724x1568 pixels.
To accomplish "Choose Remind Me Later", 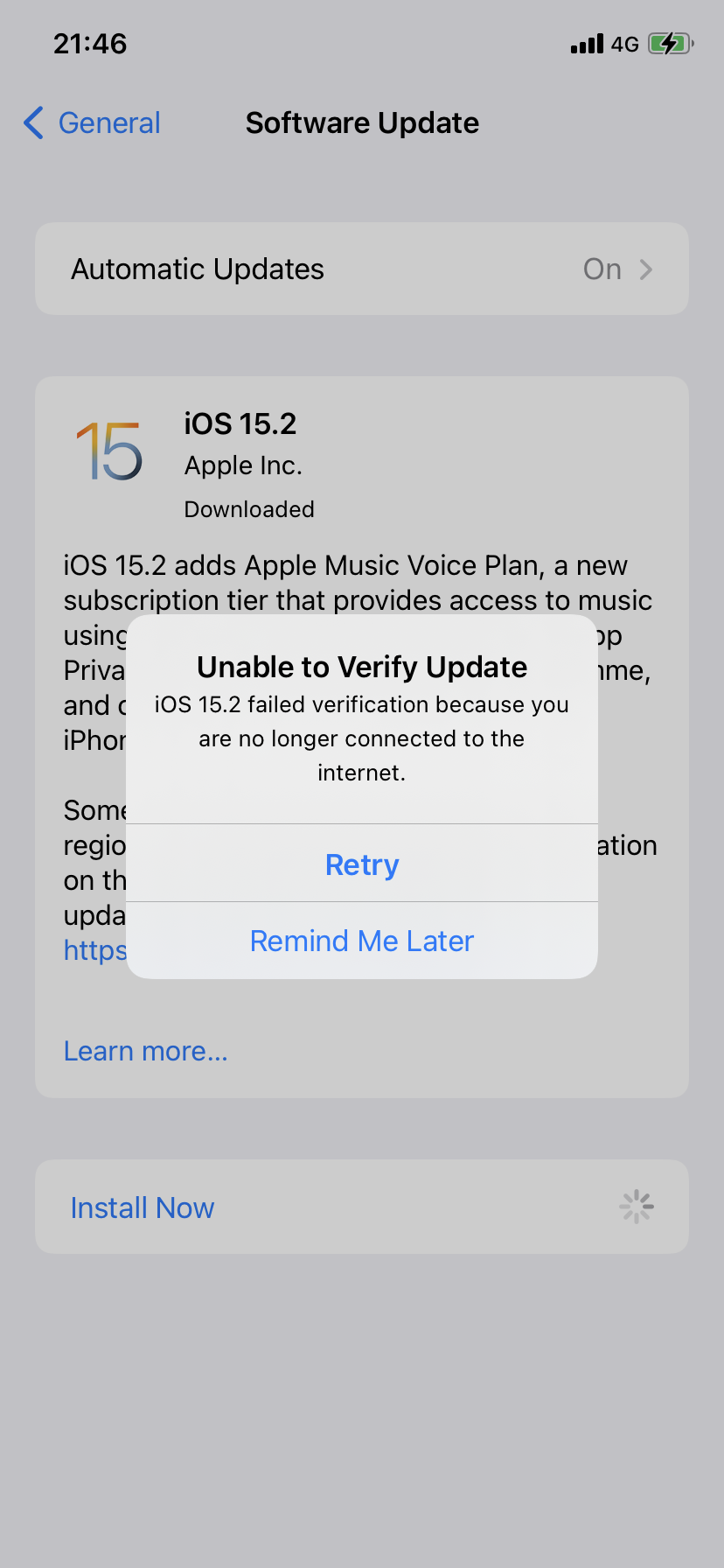I will pos(362,941).
